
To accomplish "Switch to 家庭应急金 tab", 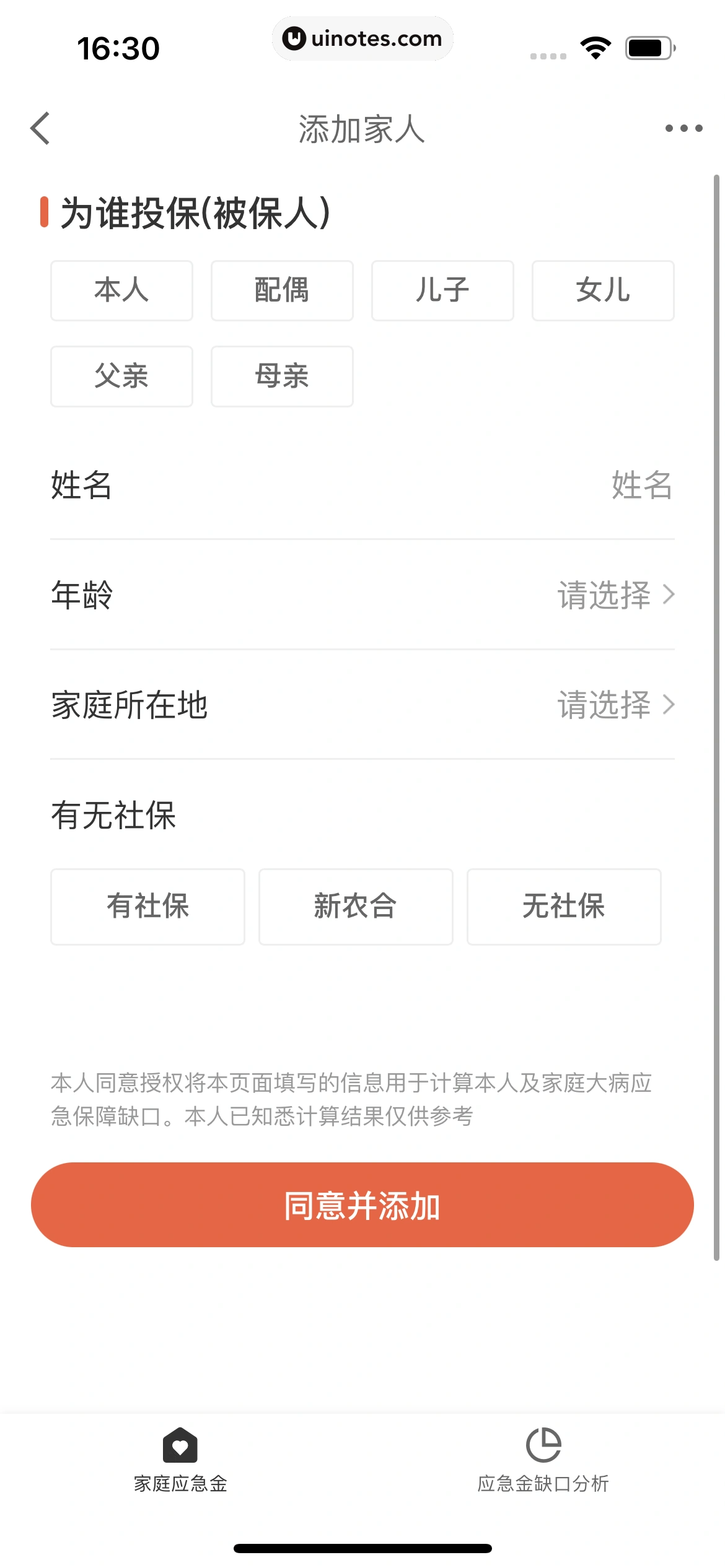I will pos(180,1460).
